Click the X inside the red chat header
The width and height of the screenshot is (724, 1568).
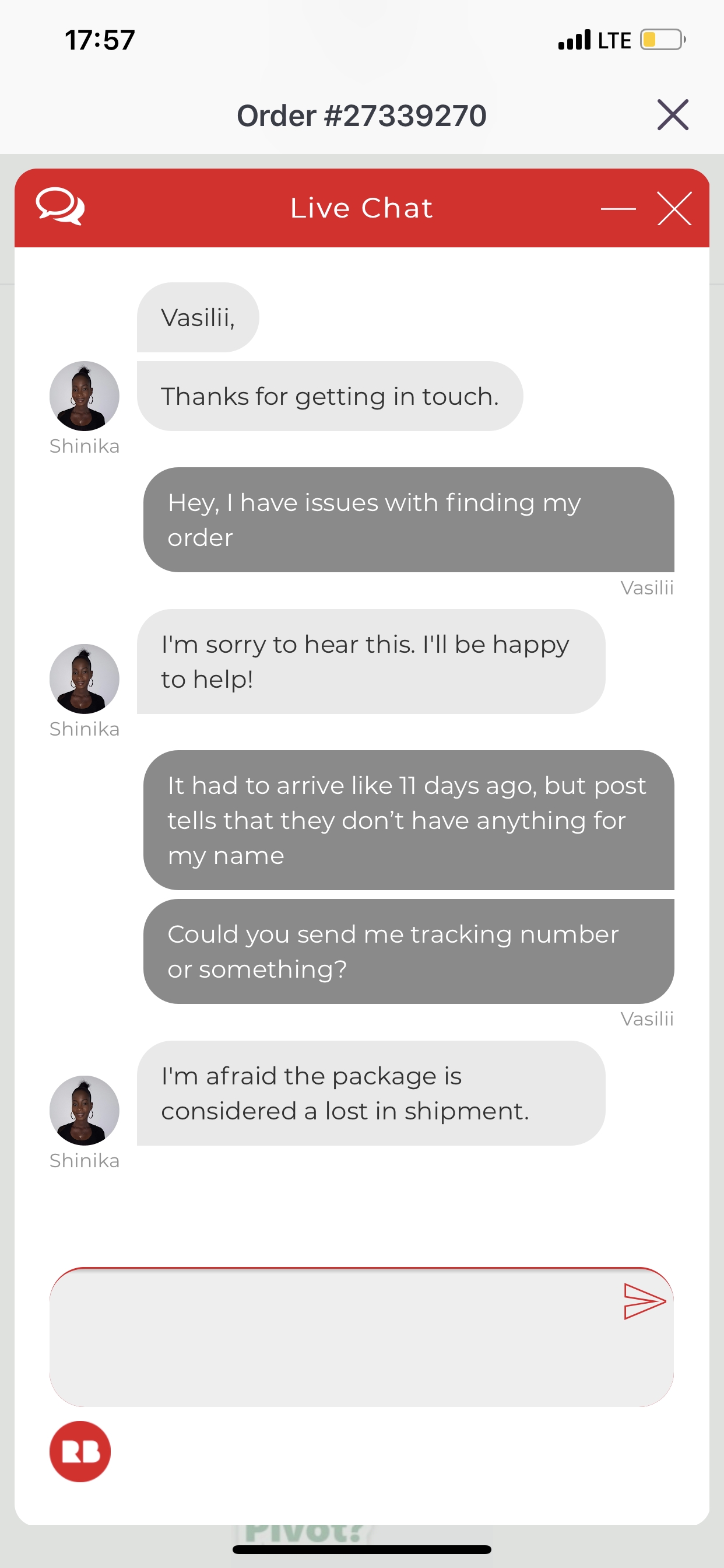pos(673,208)
